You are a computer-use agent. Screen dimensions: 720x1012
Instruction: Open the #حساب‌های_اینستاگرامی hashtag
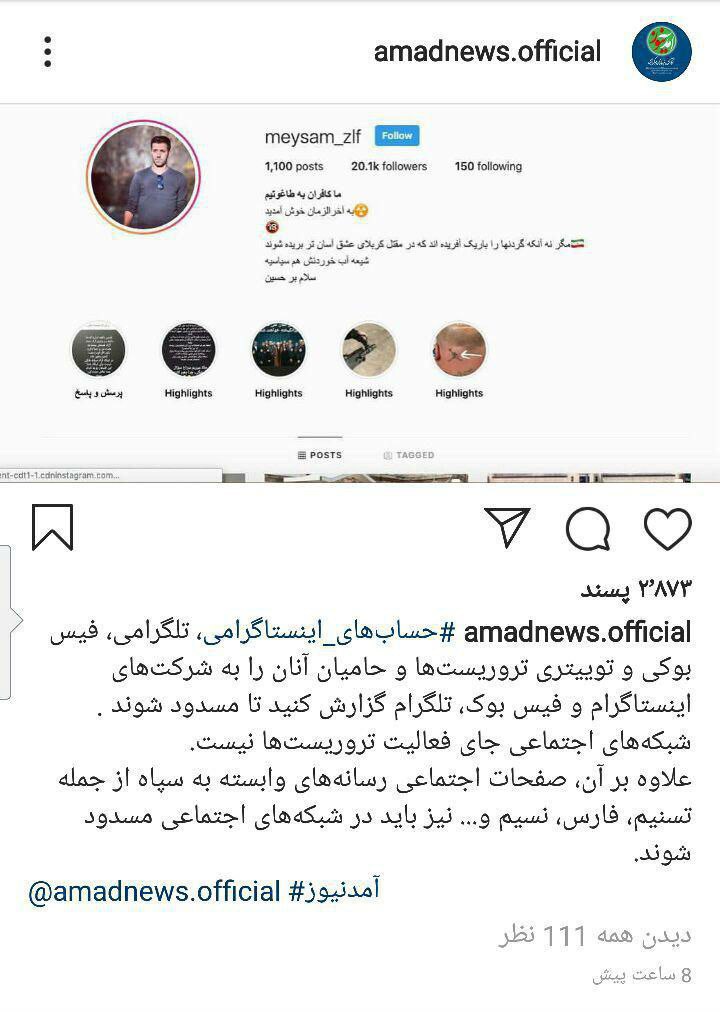point(326,632)
